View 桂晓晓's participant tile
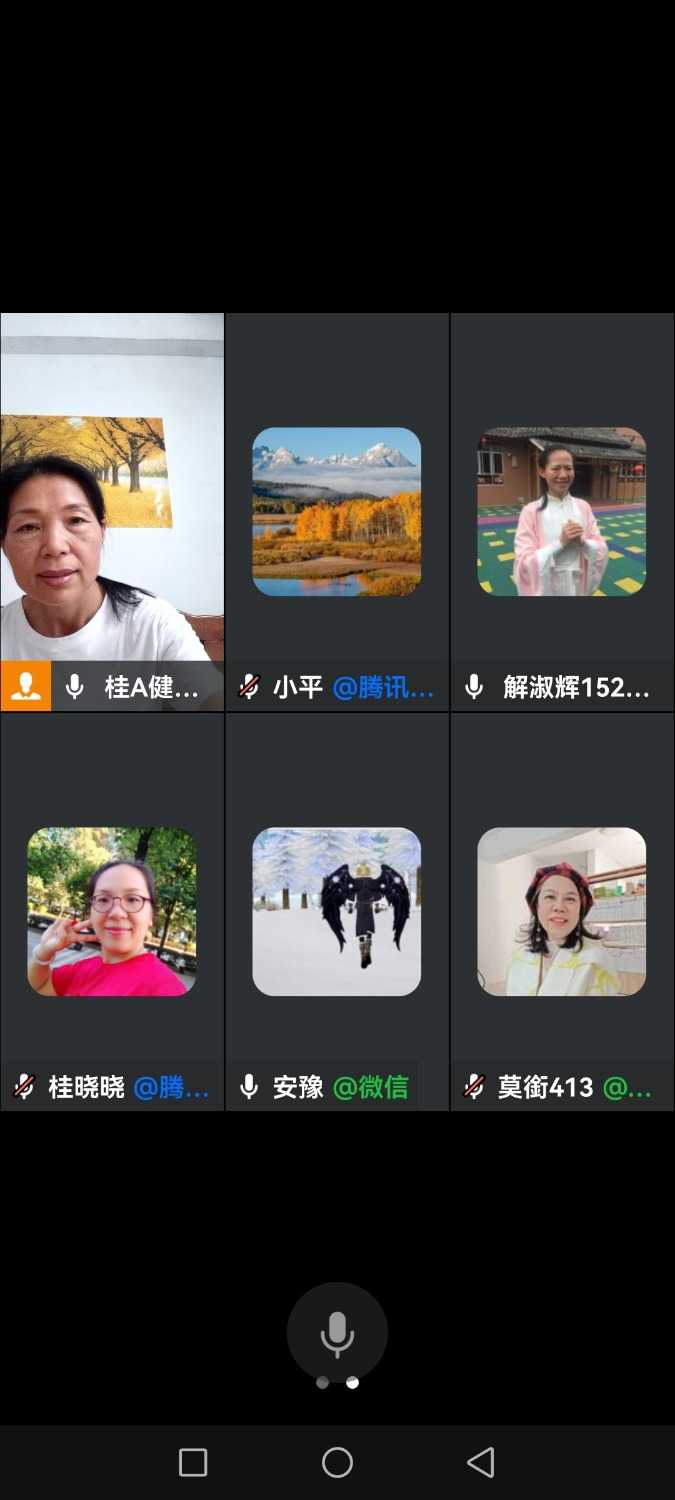This screenshot has height=1500, width=675. 112,911
